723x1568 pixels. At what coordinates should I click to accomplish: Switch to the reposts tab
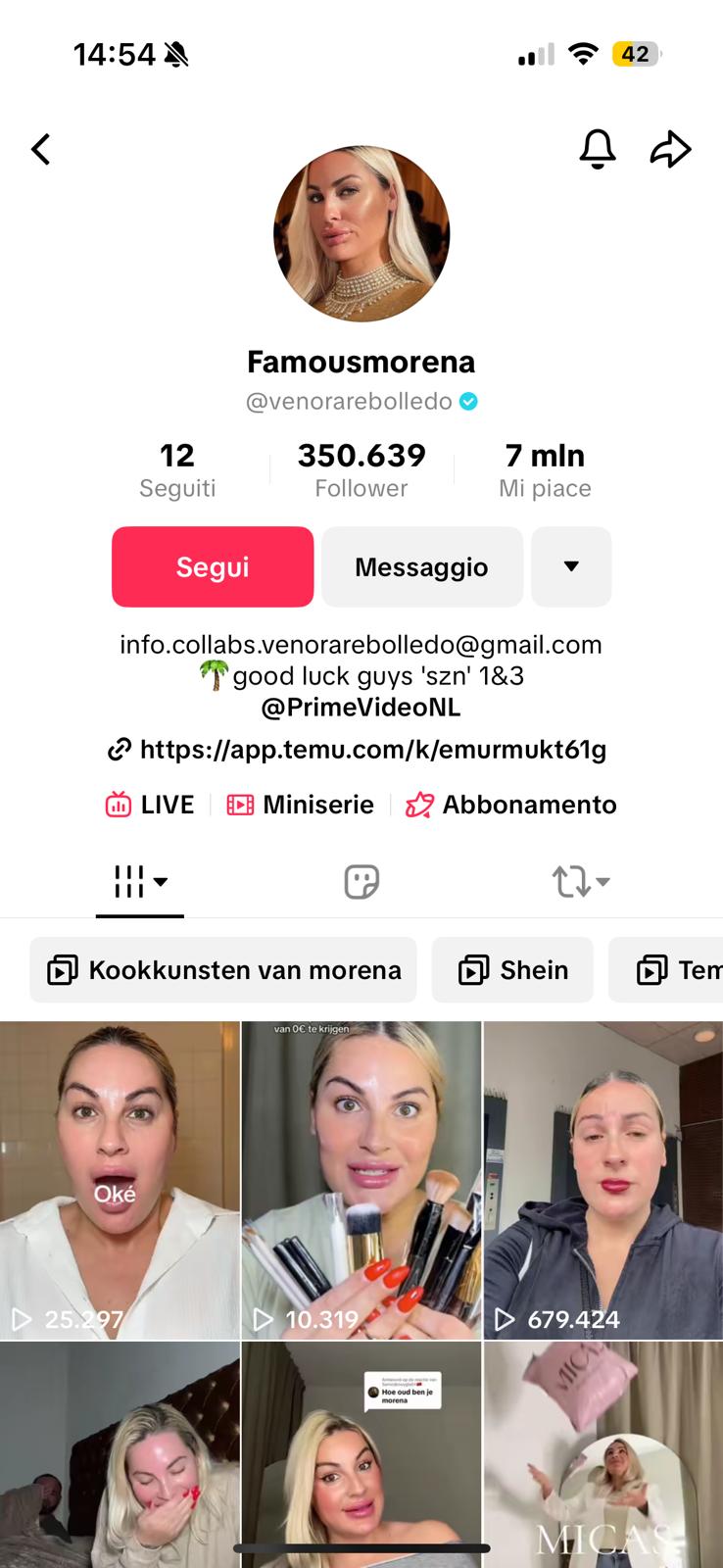[x=580, y=881]
